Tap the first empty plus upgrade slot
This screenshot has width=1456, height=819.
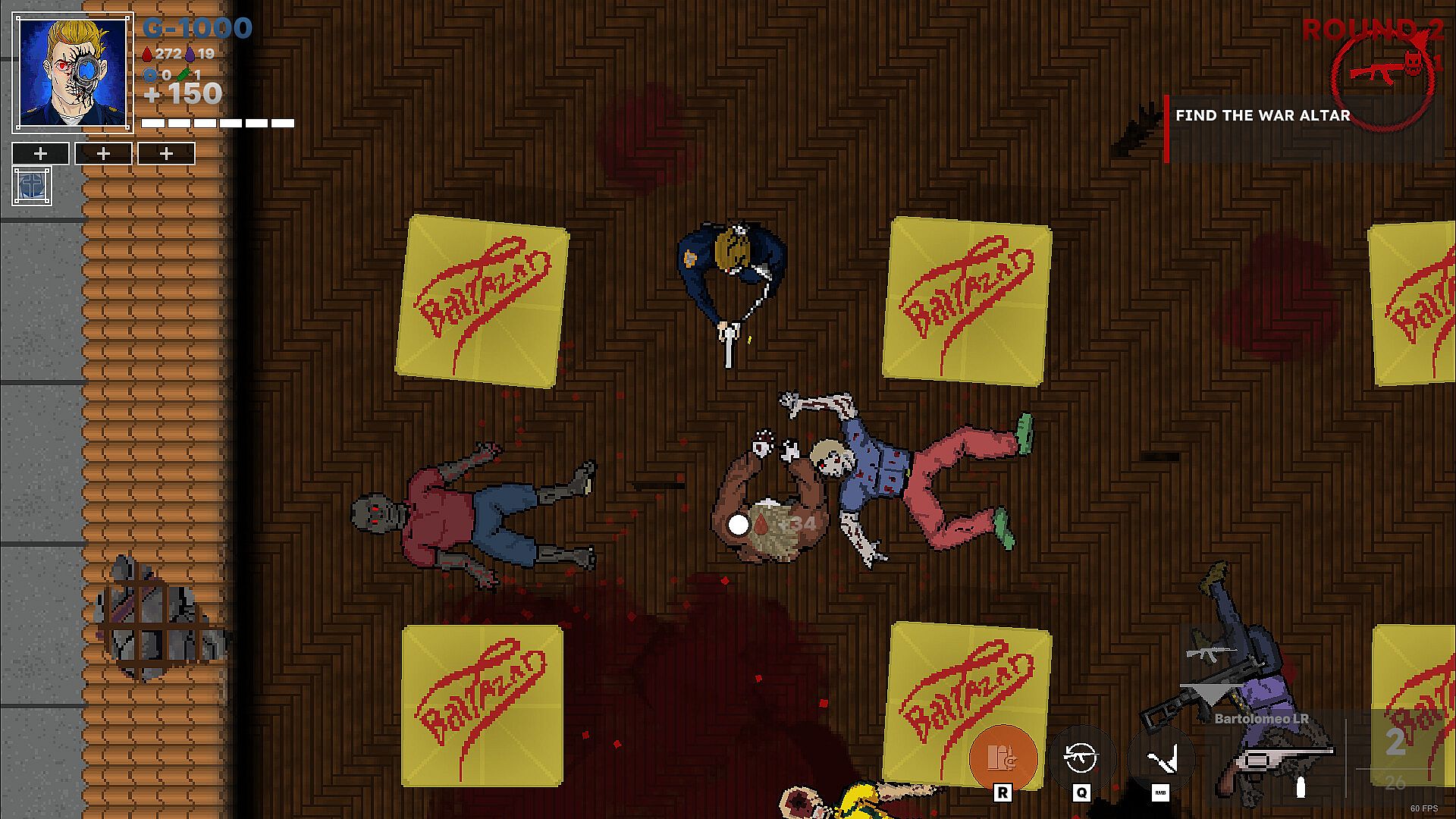coord(40,153)
